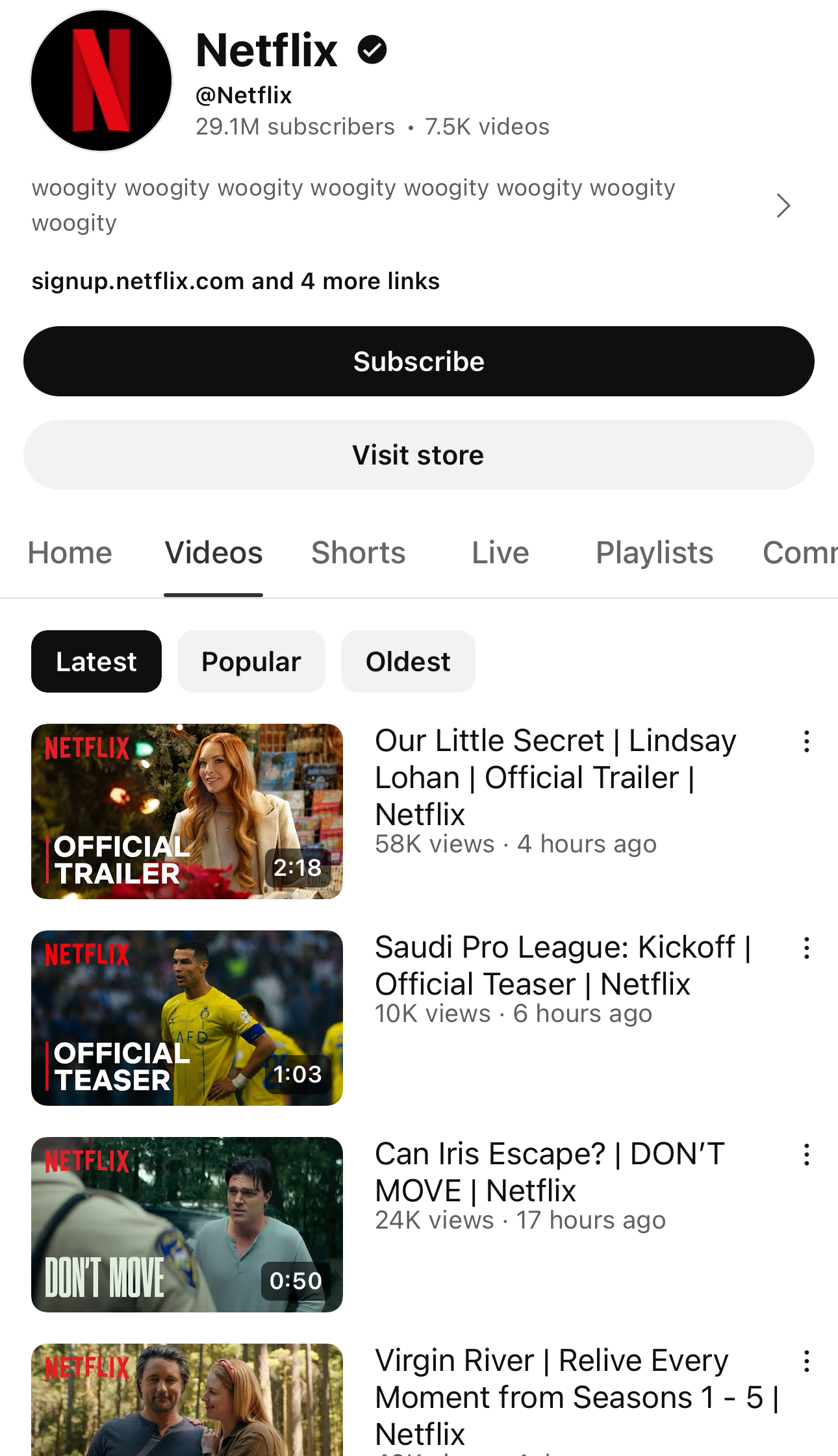Open options menu for Can Iris Escape
Viewport: 838px width, 1456px height.
pyautogui.click(x=806, y=1155)
